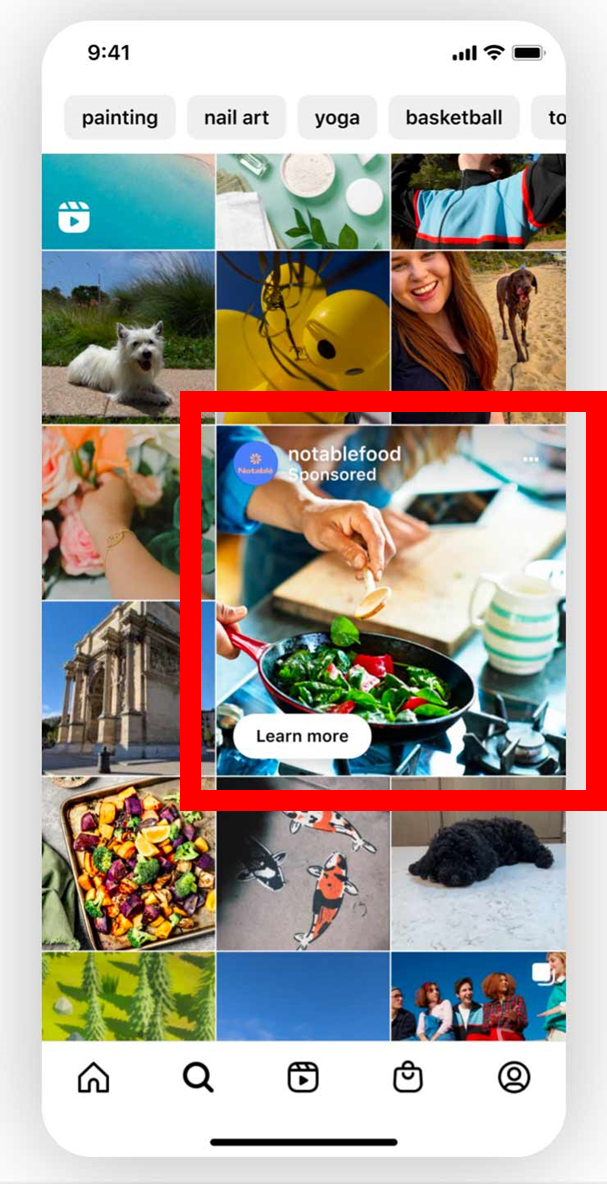Open the roasted vegetables tray post
Screen dimensions: 607x1184
point(128,863)
